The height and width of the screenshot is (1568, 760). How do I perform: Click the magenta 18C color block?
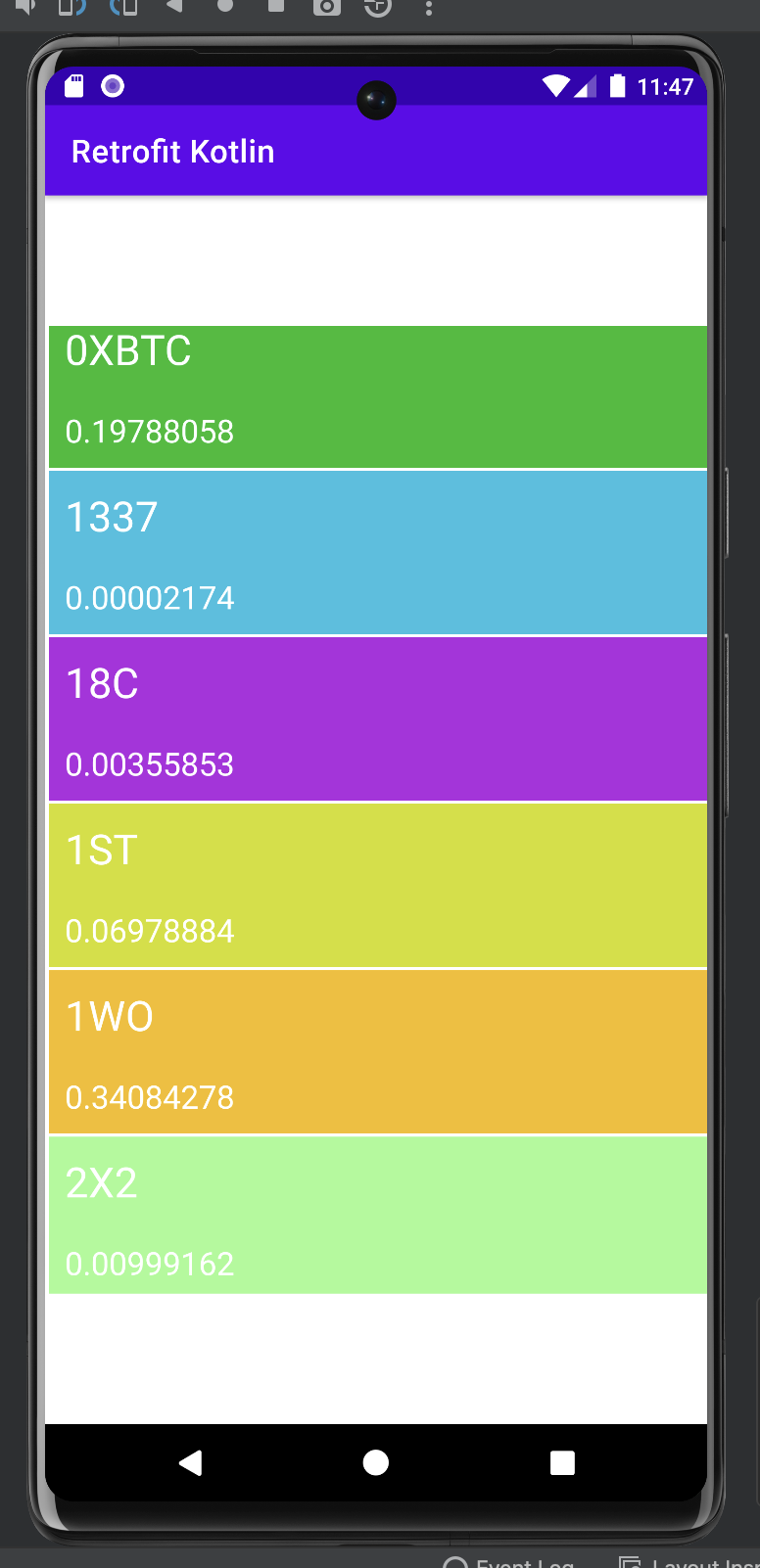tap(375, 718)
